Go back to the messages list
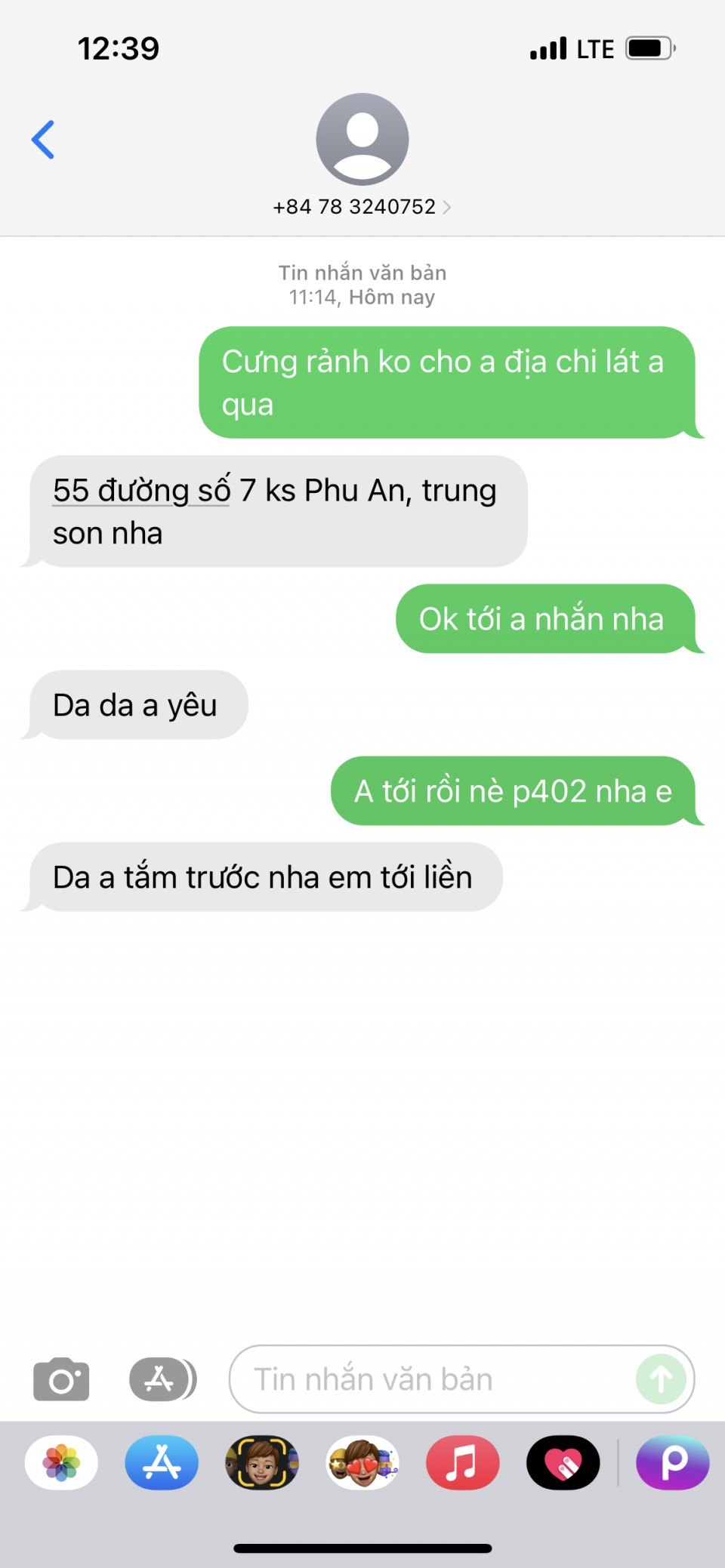 pyautogui.click(x=43, y=140)
